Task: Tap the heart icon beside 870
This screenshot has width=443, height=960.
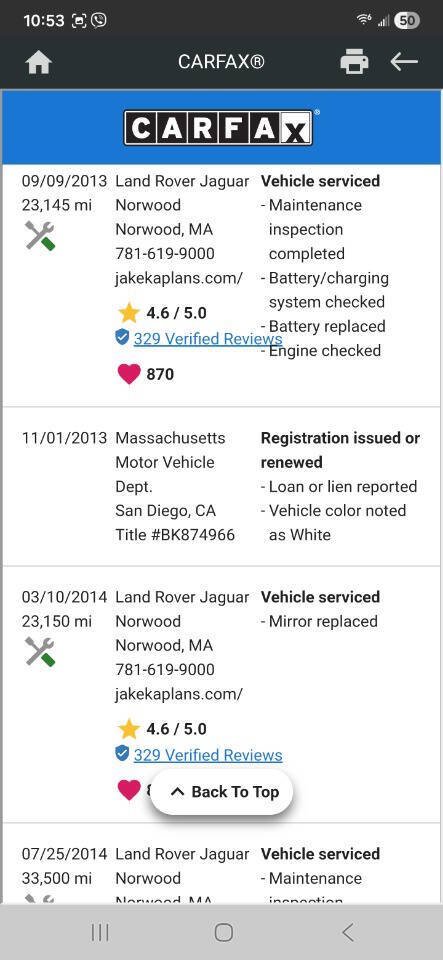Action: pos(128,373)
